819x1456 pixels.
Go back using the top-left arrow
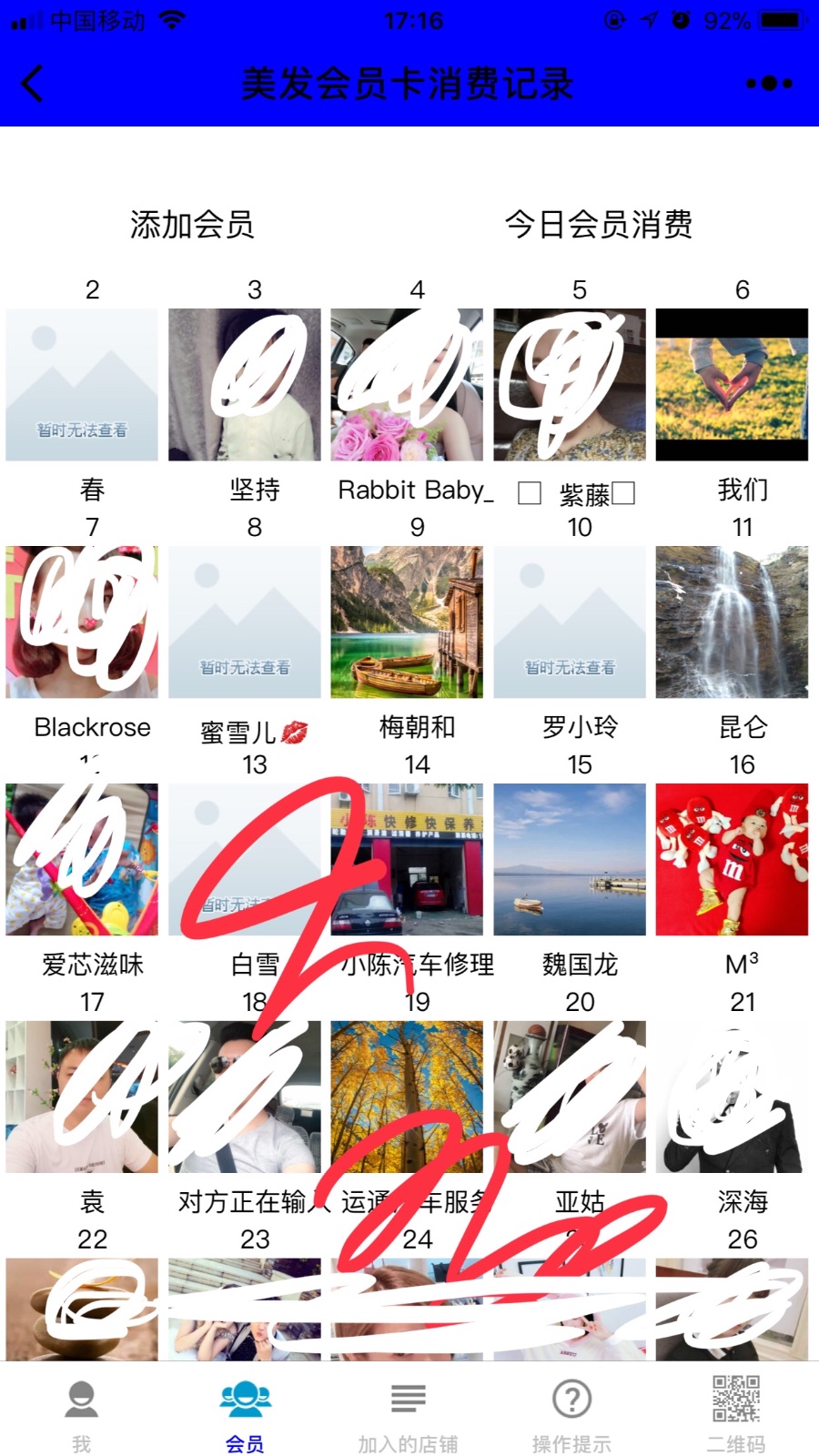[32, 84]
